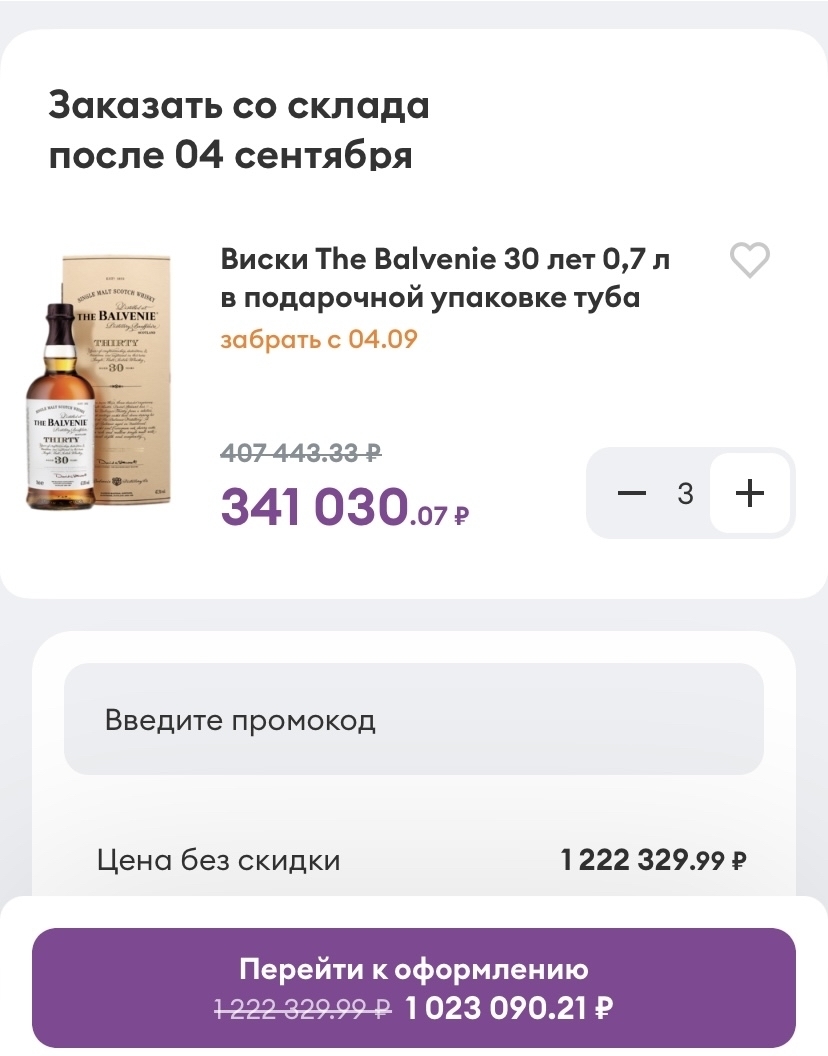Tap the promo code input field

click(414, 719)
